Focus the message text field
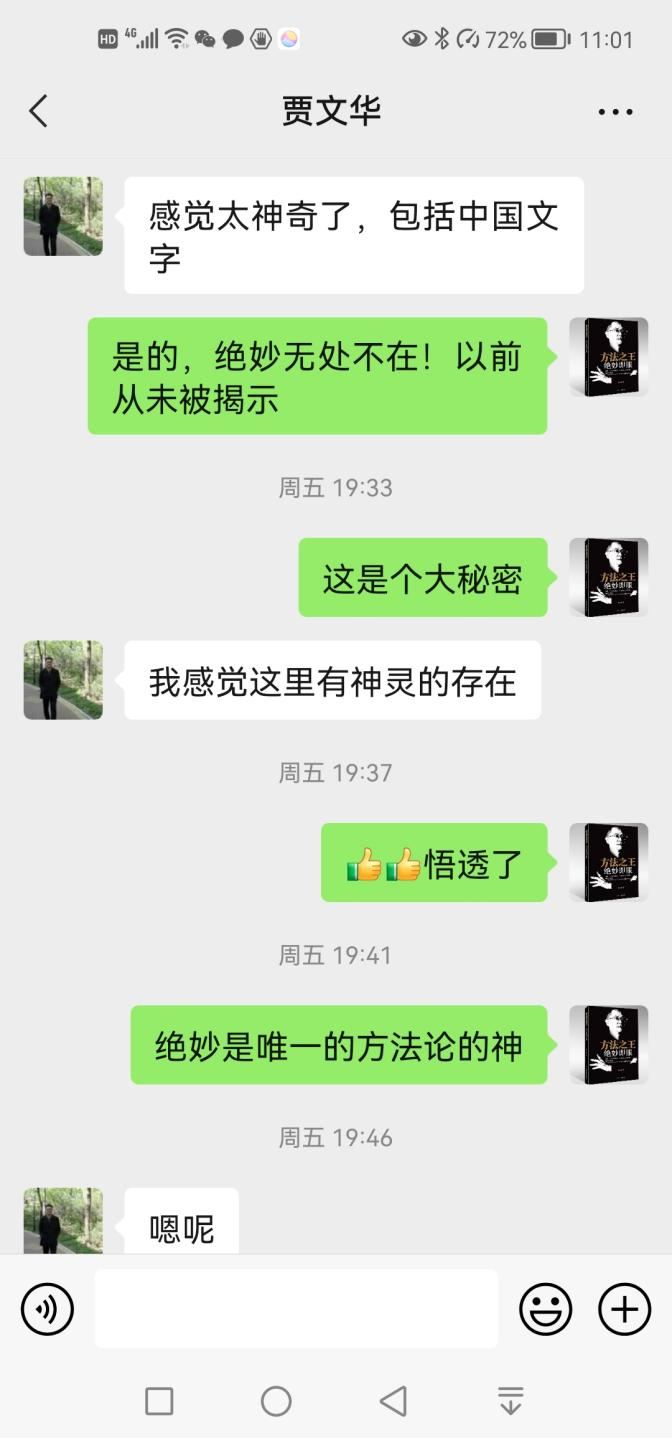 (296, 1309)
